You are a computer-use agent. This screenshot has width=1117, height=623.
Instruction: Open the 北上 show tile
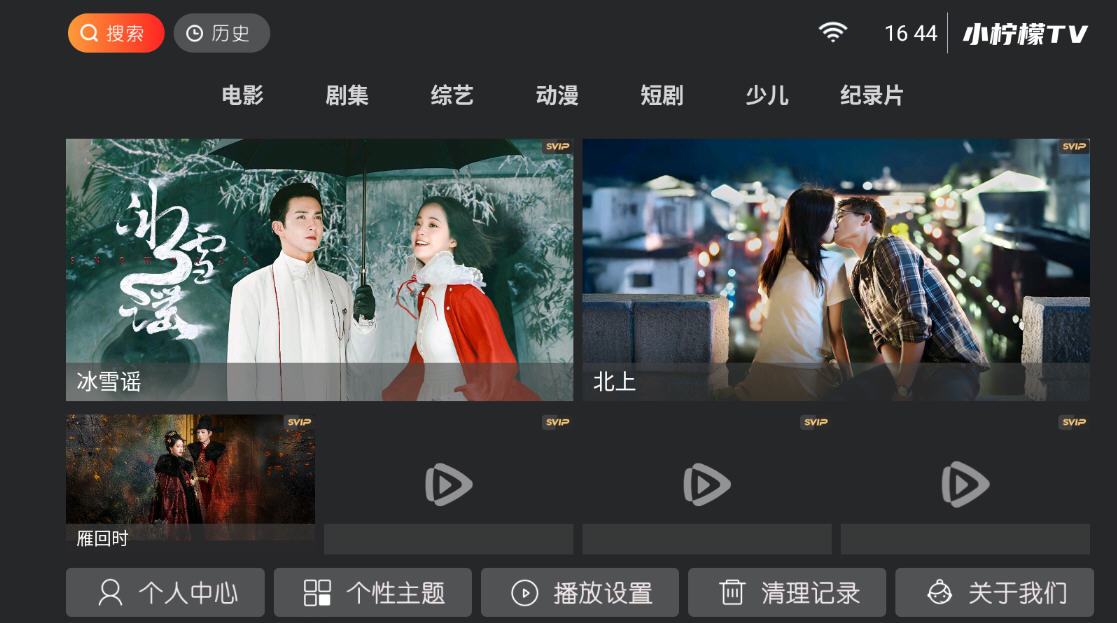point(836,269)
